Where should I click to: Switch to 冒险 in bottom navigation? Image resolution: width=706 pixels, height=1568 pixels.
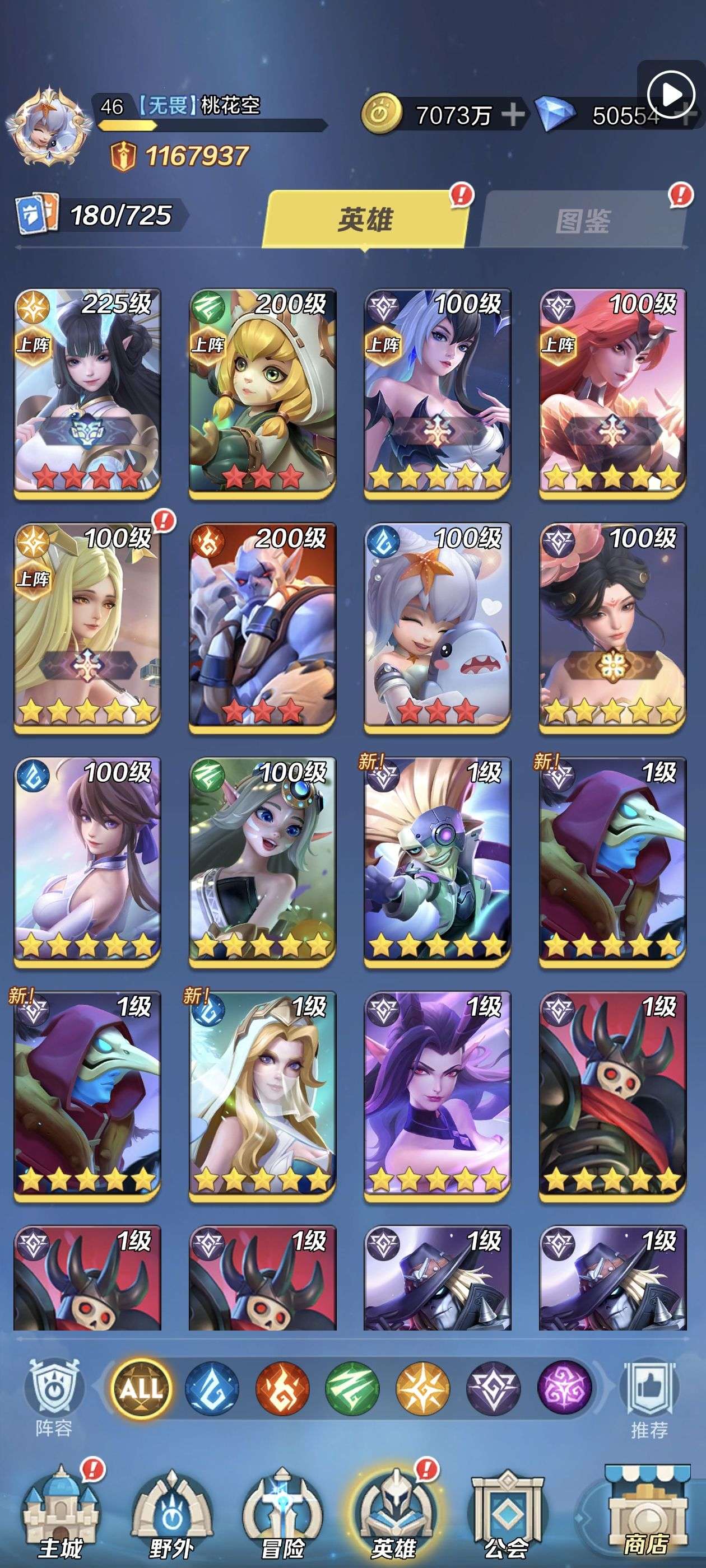pyautogui.click(x=282, y=1515)
